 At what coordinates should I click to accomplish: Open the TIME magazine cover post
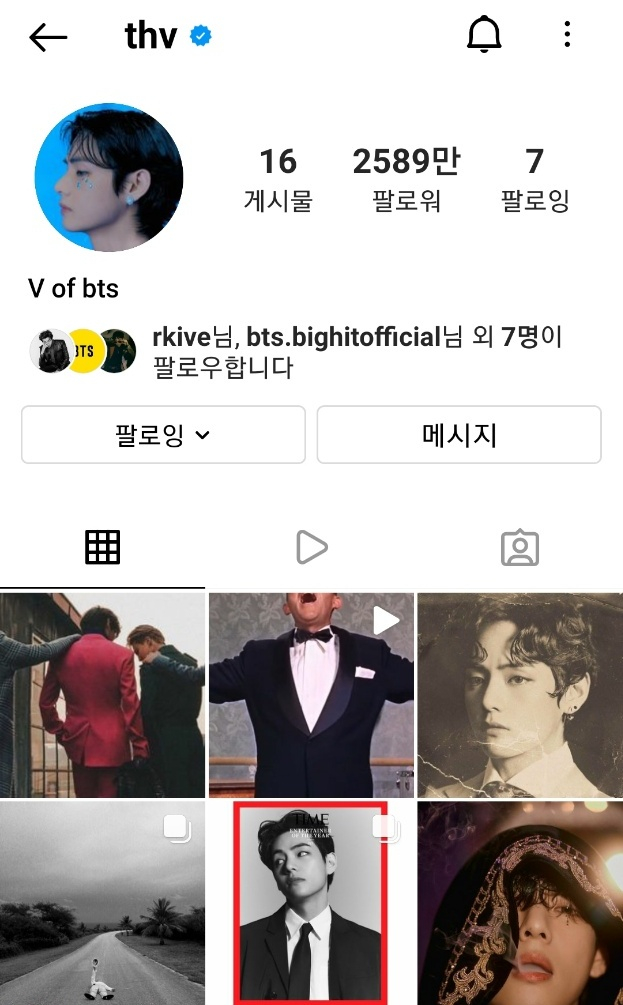coord(311,902)
